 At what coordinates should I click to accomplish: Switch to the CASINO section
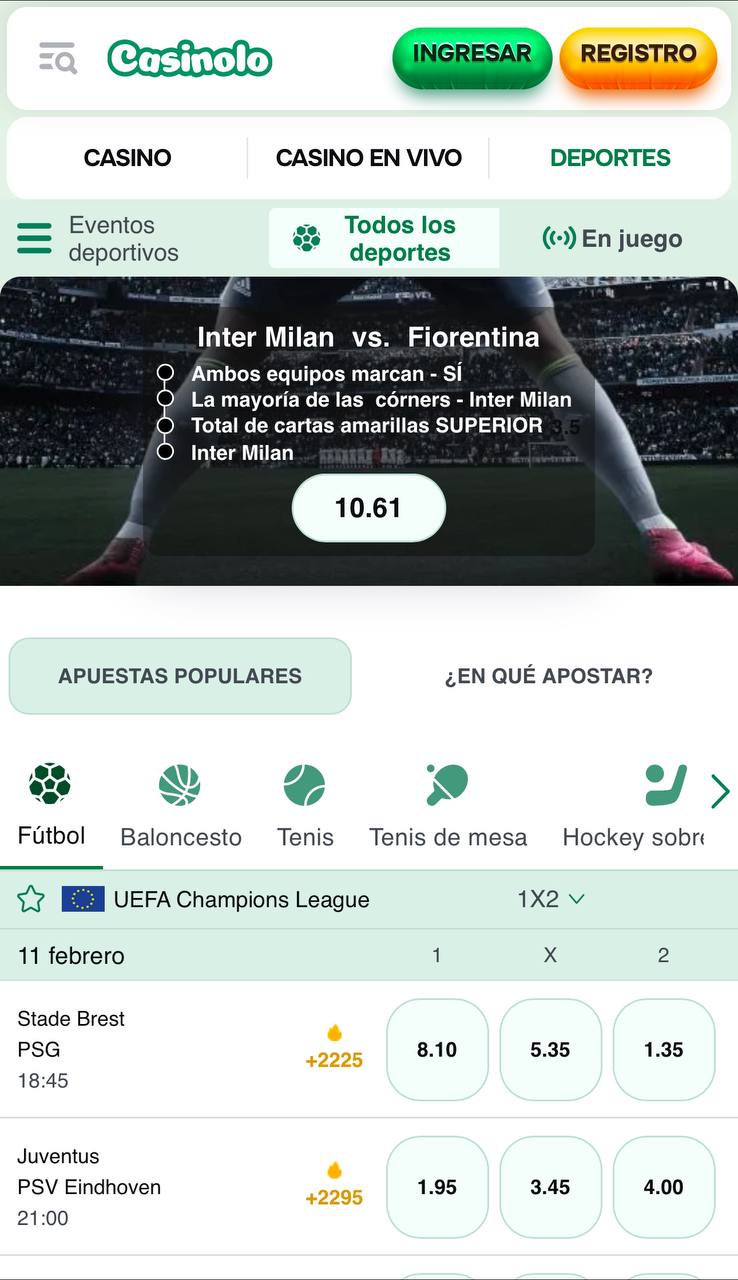(127, 158)
